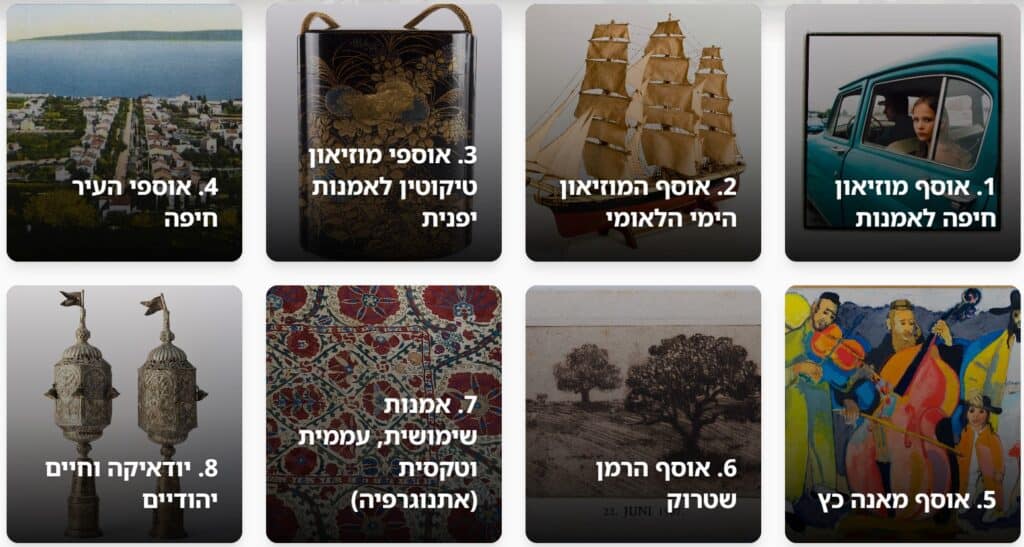Open the אוספי העיר חיפה tile
The image size is (1024, 547).
(x=124, y=132)
